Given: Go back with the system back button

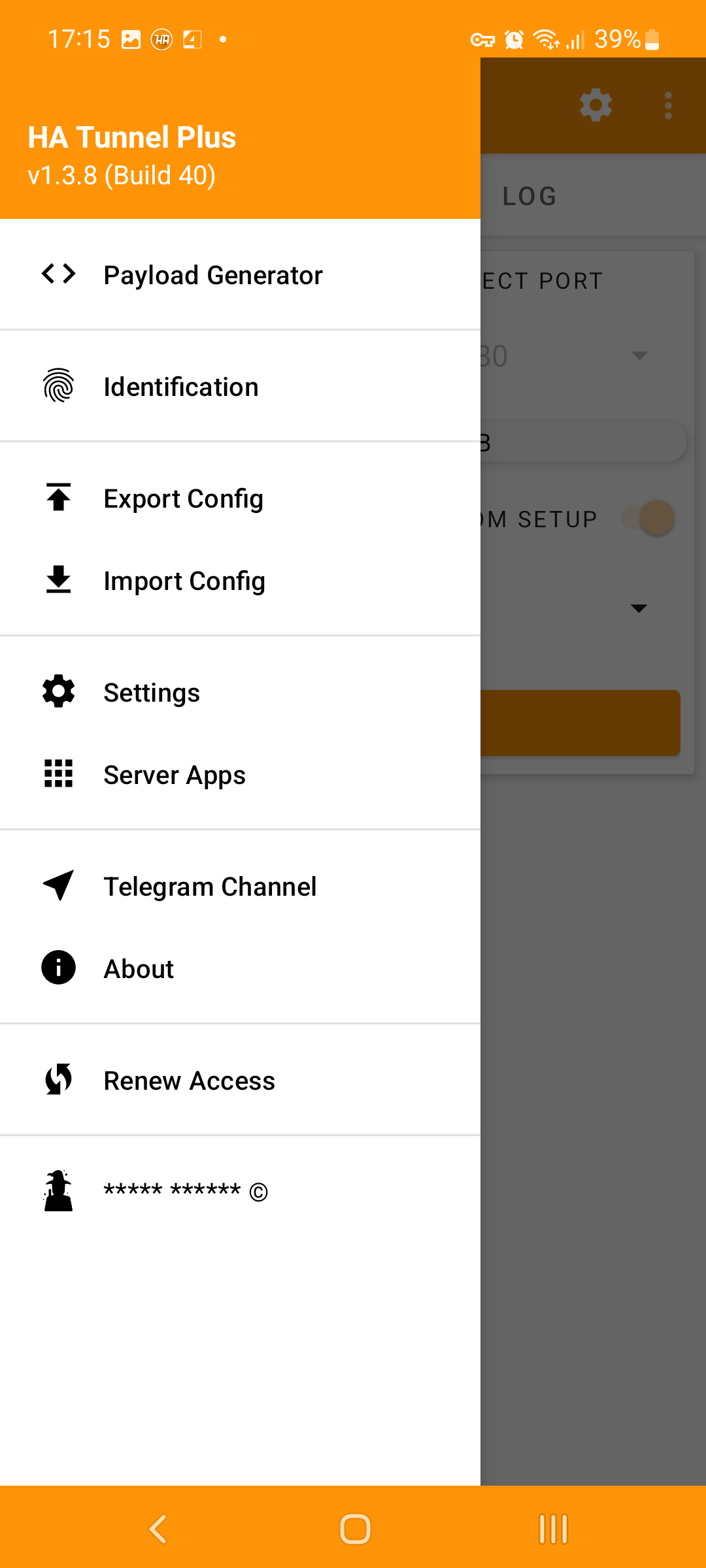Looking at the screenshot, I should [158, 1529].
